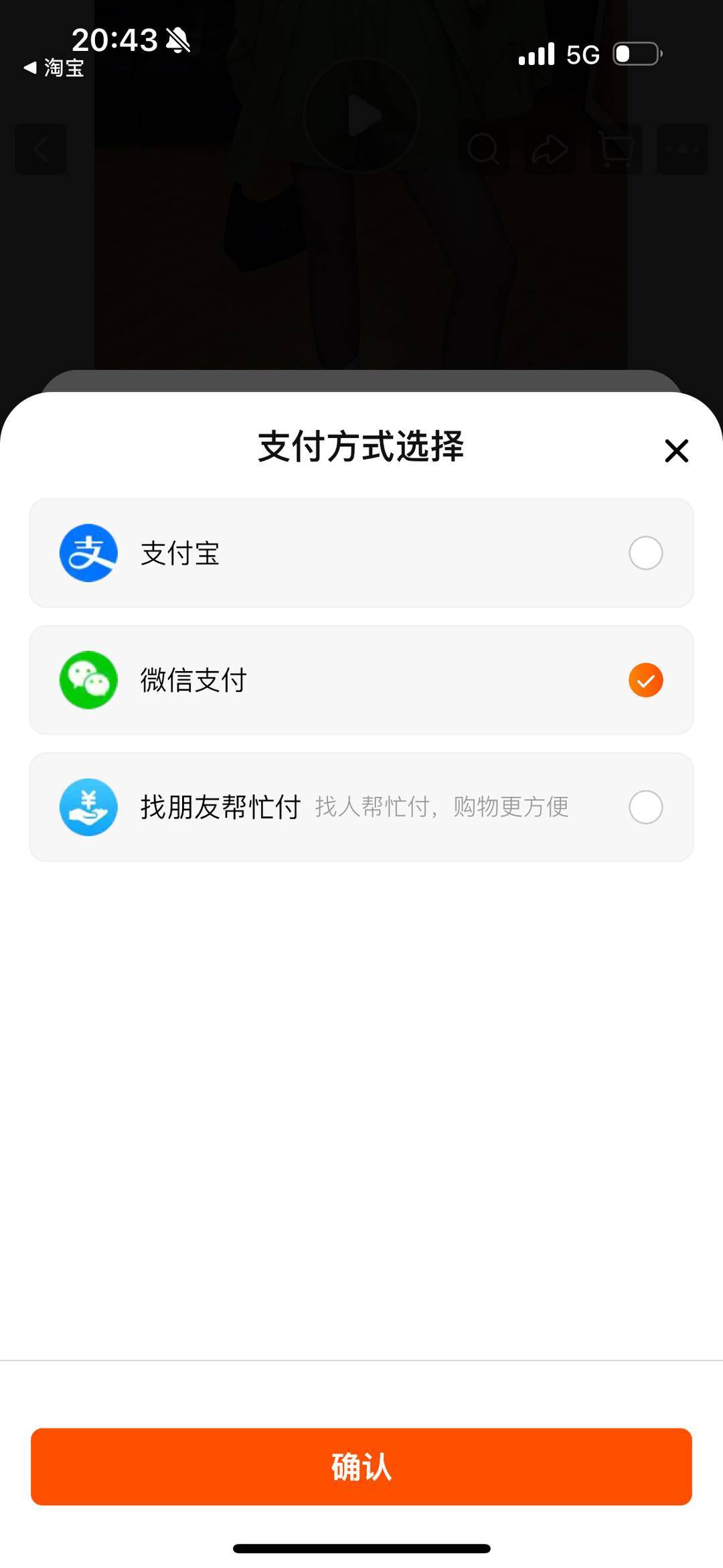Pick 找朋友帮忙付 option
This screenshot has width=723, height=1568.
point(645,807)
